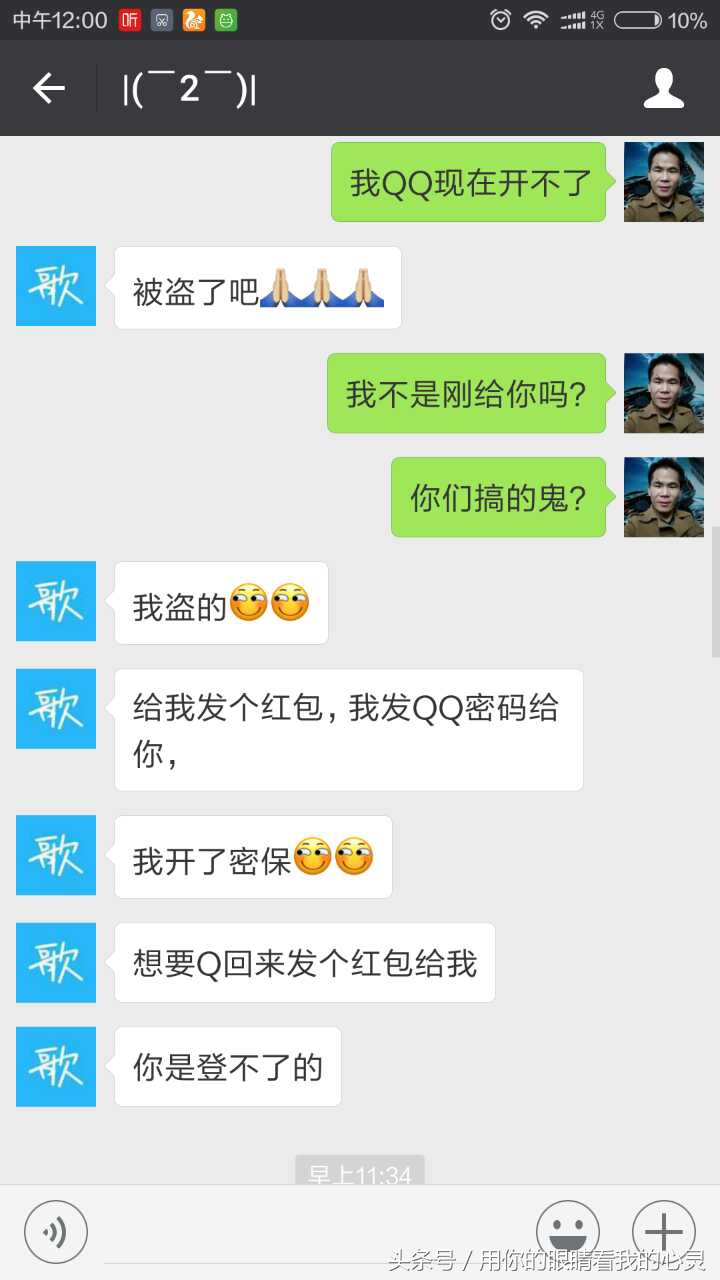Select the 给我发个红包 message bubble
The height and width of the screenshot is (1280, 720).
348,730
